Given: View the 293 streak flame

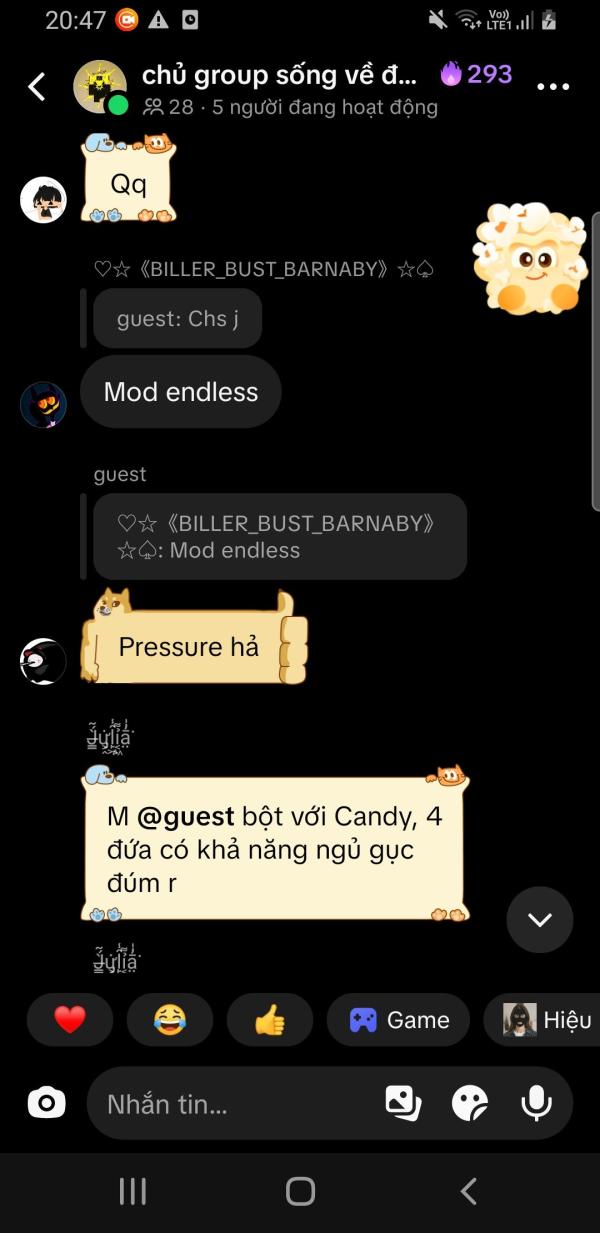Looking at the screenshot, I should tap(476, 74).
